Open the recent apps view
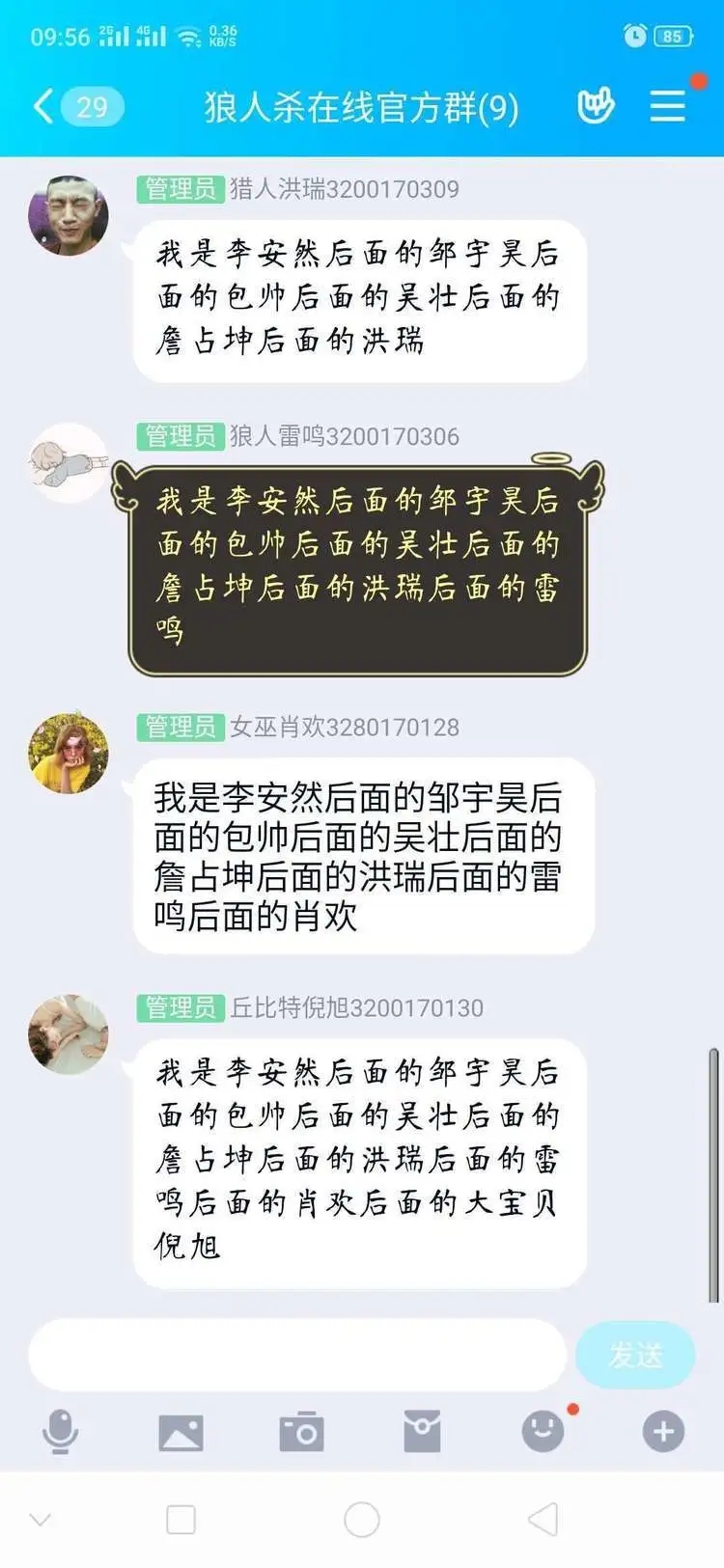724x1568 pixels. pyautogui.click(x=181, y=1520)
